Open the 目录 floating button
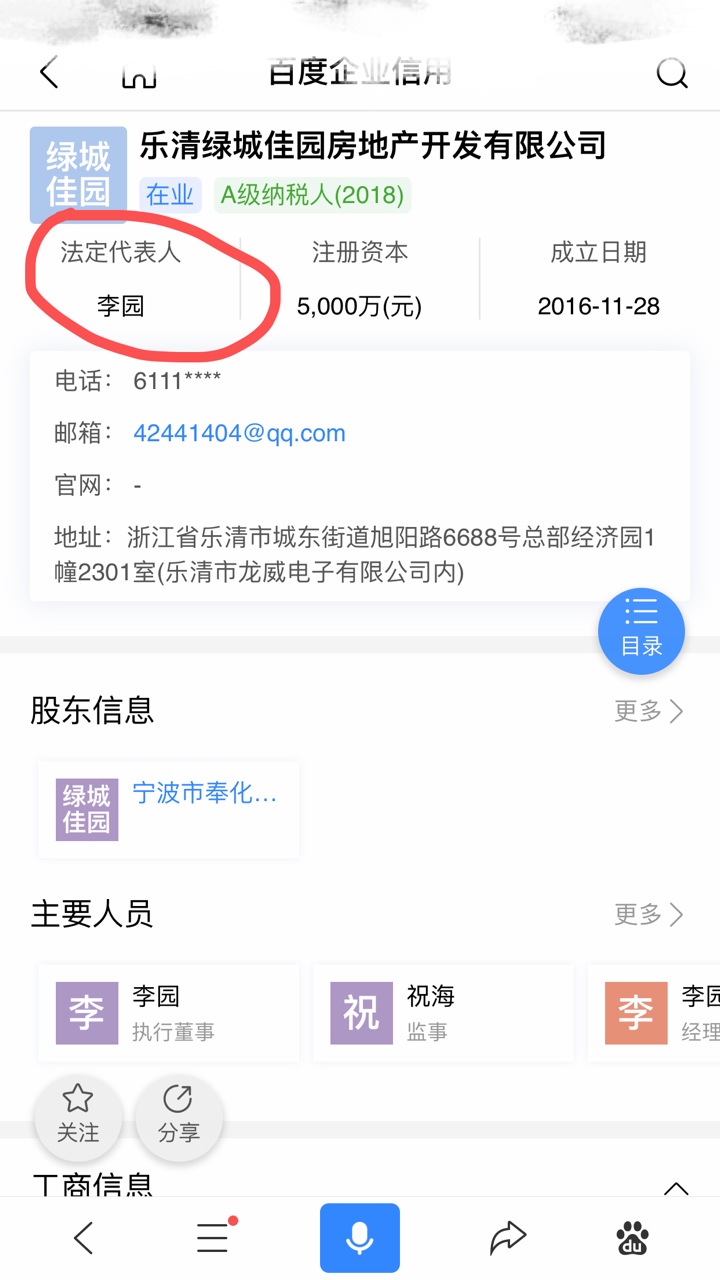This screenshot has width=720, height=1280. click(641, 631)
